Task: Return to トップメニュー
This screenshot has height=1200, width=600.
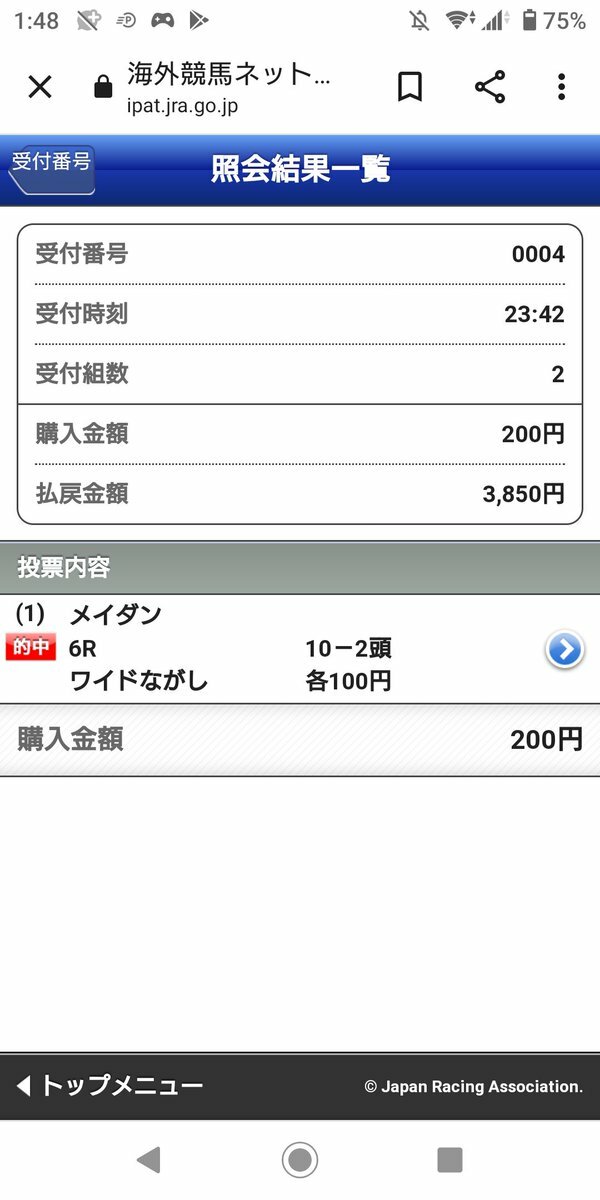Action: pos(110,1086)
